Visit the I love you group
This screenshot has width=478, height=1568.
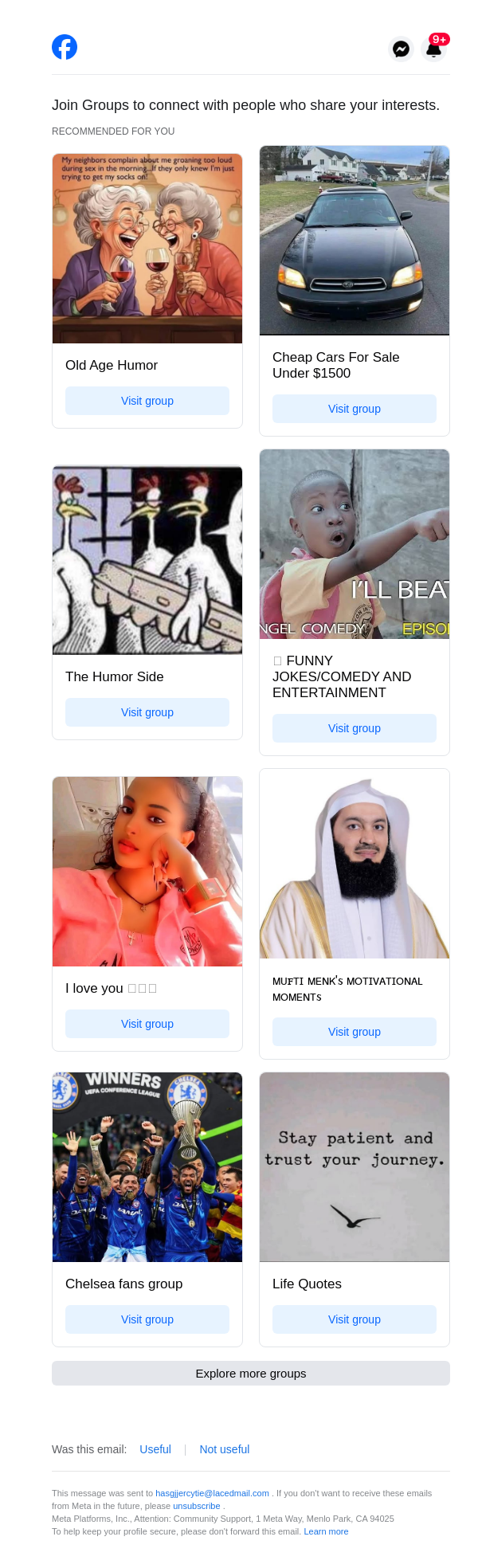[147, 1024]
